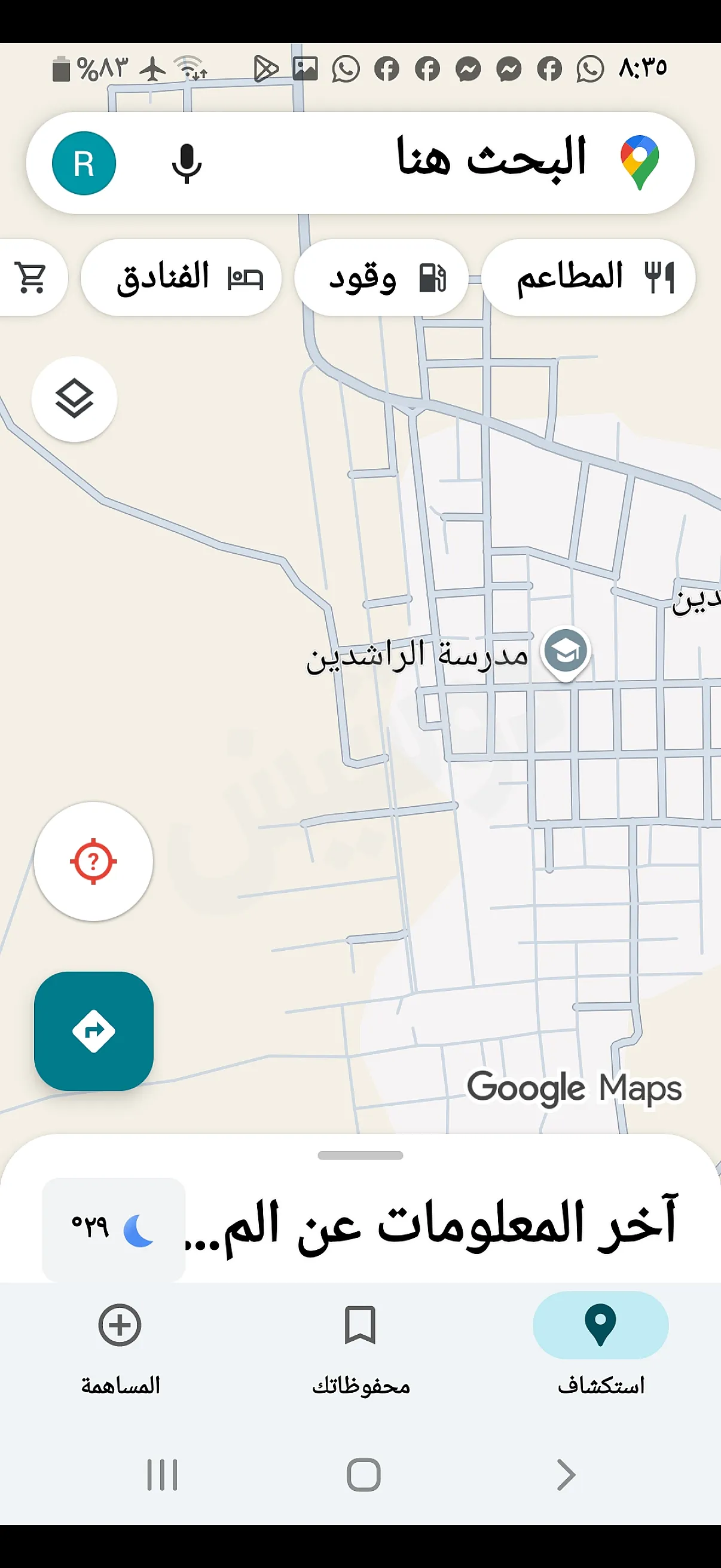Tap the search field labeled البحث هنا
This screenshot has width=721, height=1568.
(426, 161)
